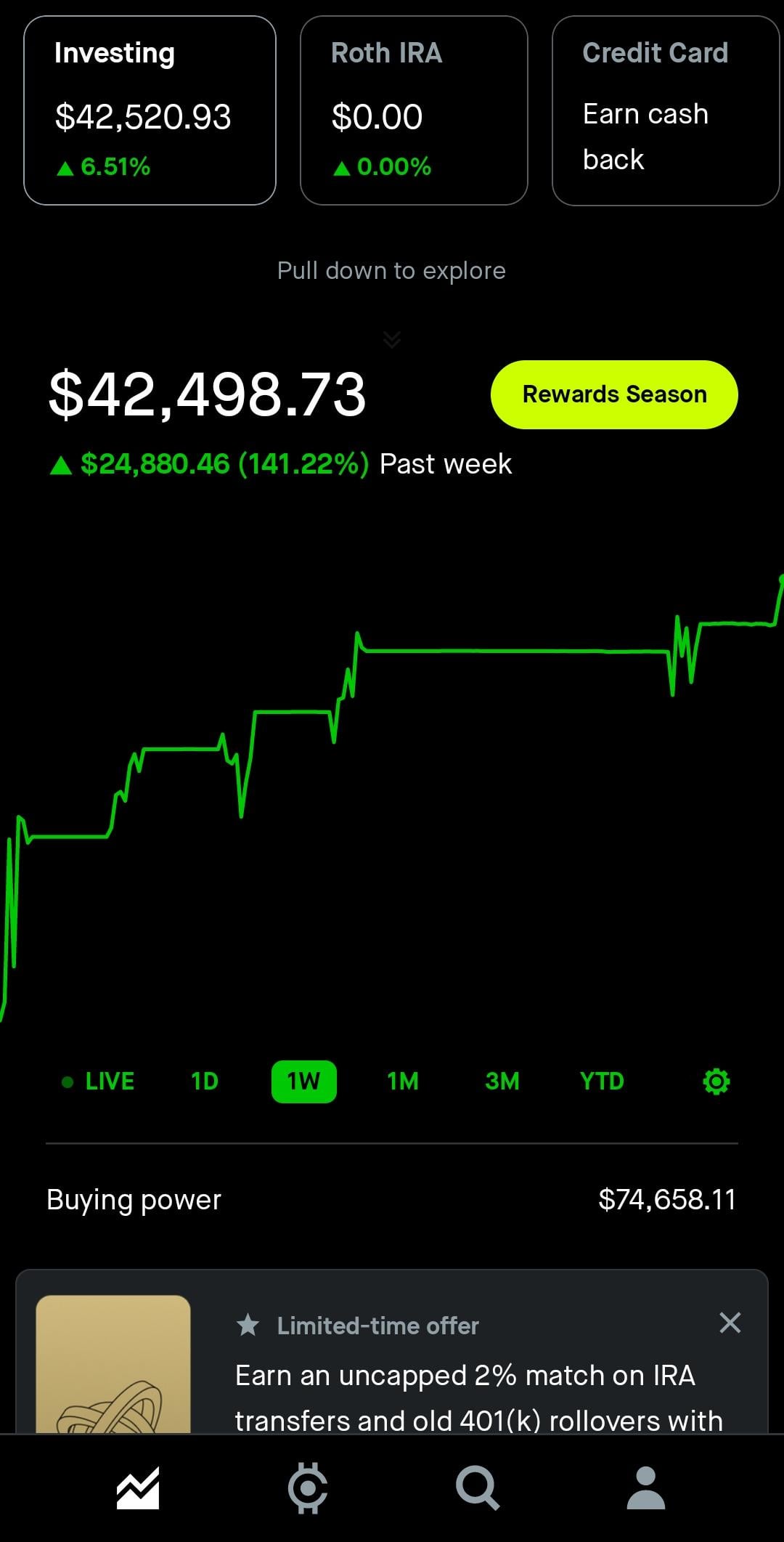
Task: Open Buying power details
Action: (x=392, y=1200)
